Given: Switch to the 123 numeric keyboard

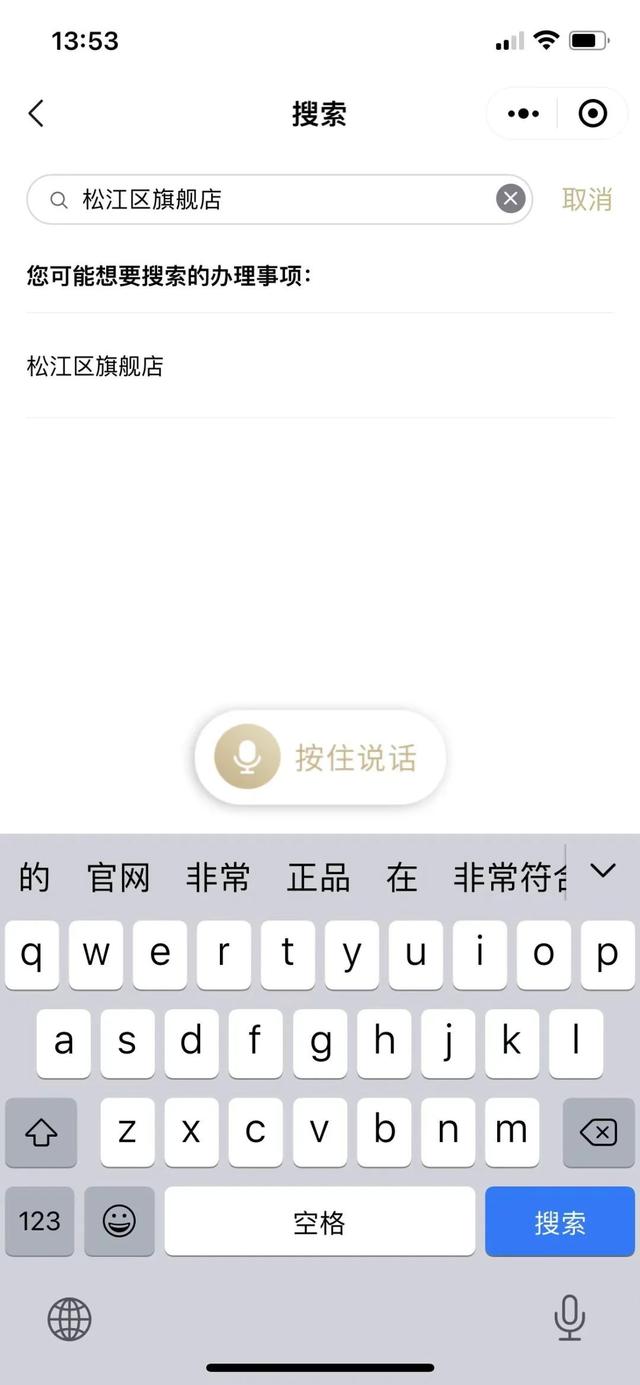Looking at the screenshot, I should 40,1221.
